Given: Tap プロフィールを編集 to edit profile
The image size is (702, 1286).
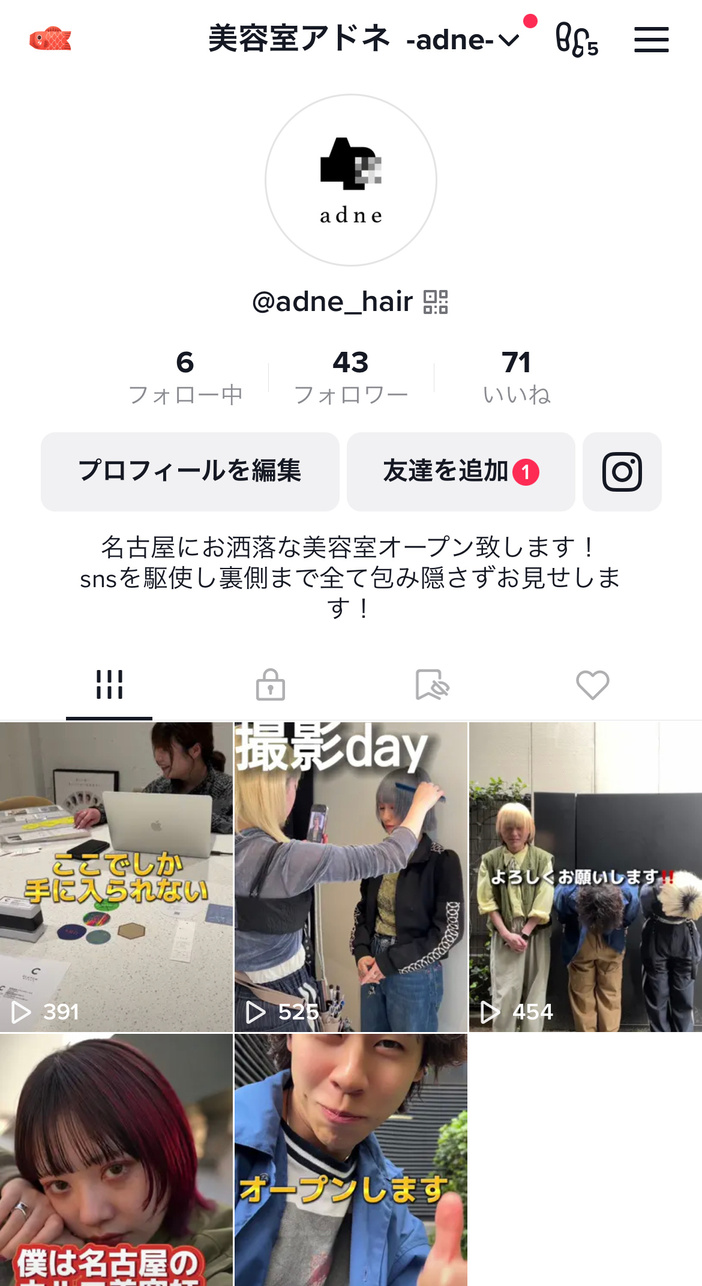Looking at the screenshot, I should click(x=190, y=471).
